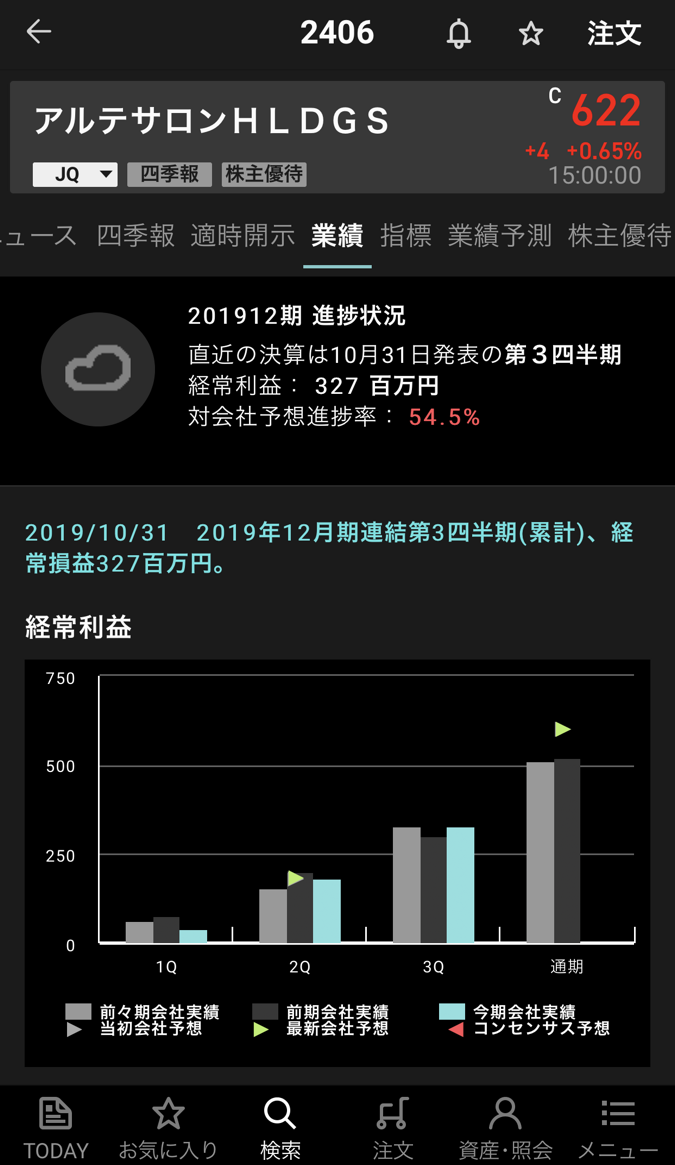Open お気に入り in the bottom bar

coord(168,1127)
